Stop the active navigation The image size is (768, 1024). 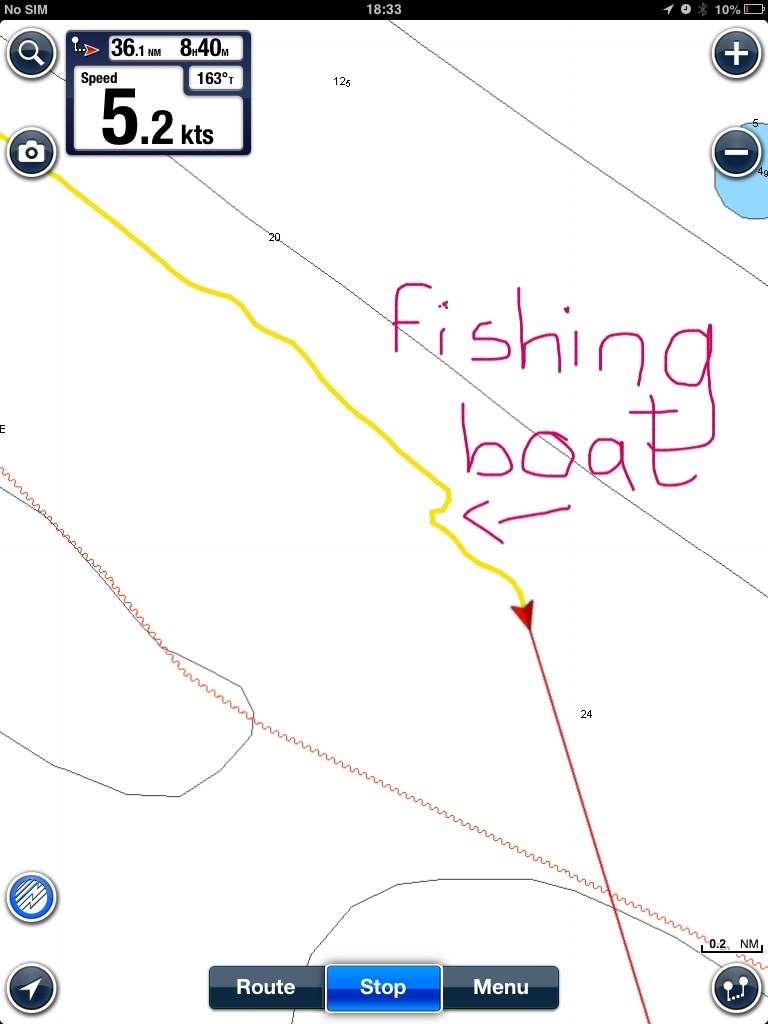(x=383, y=988)
